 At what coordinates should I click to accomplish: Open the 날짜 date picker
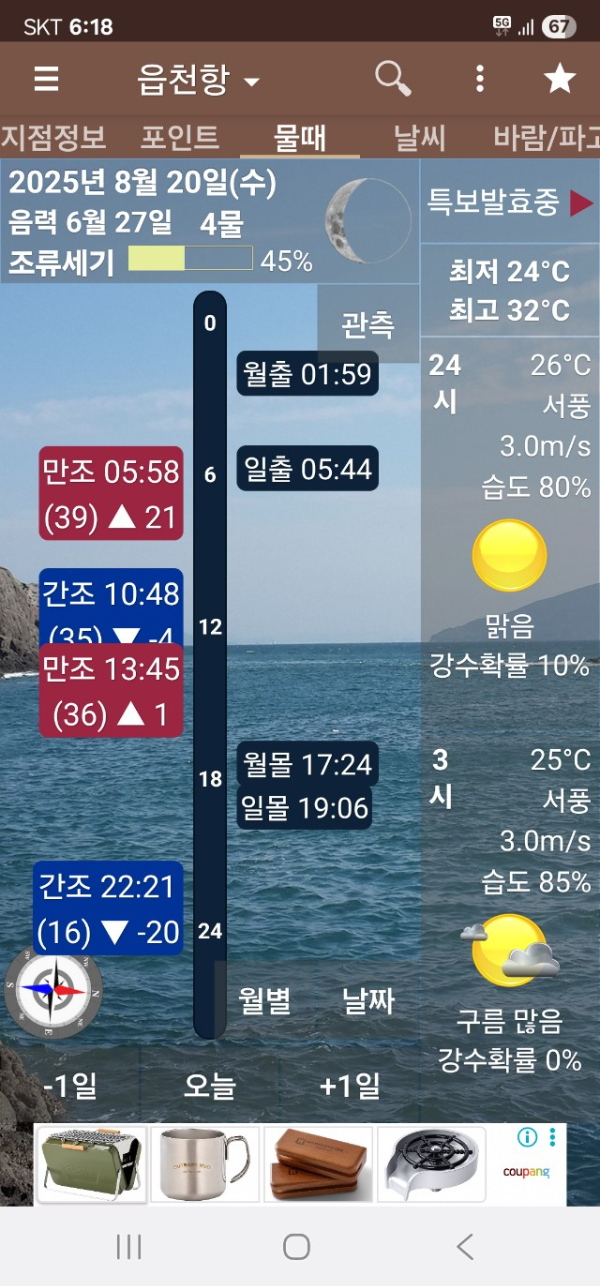[369, 999]
